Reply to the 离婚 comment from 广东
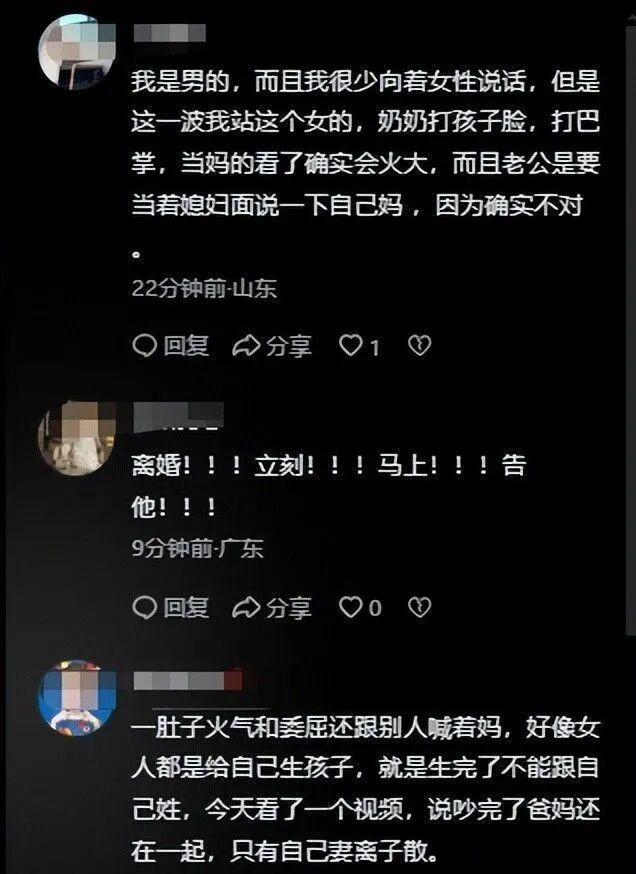 pos(171,606)
